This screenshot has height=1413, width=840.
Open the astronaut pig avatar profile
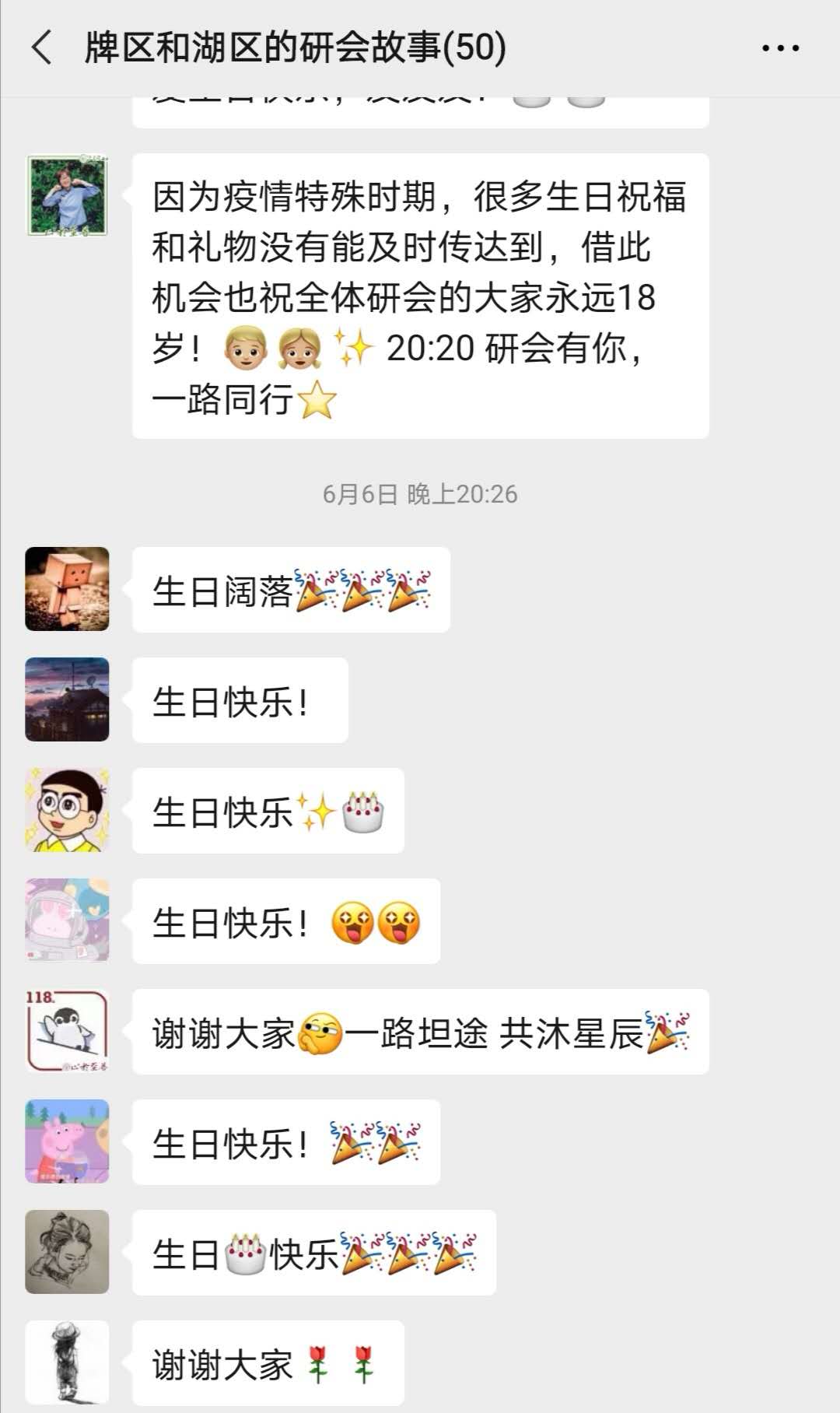click(68, 920)
